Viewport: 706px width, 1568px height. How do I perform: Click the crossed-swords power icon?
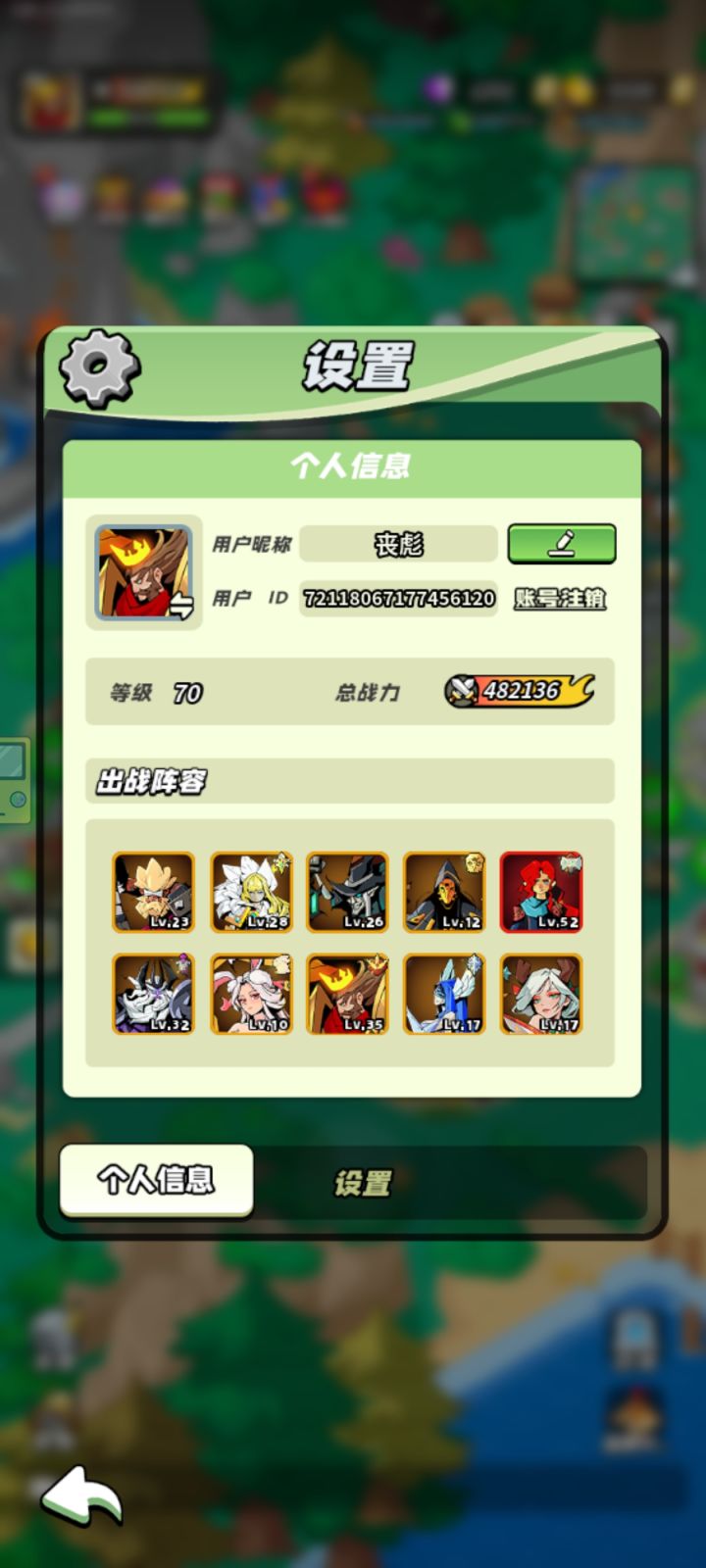463,692
